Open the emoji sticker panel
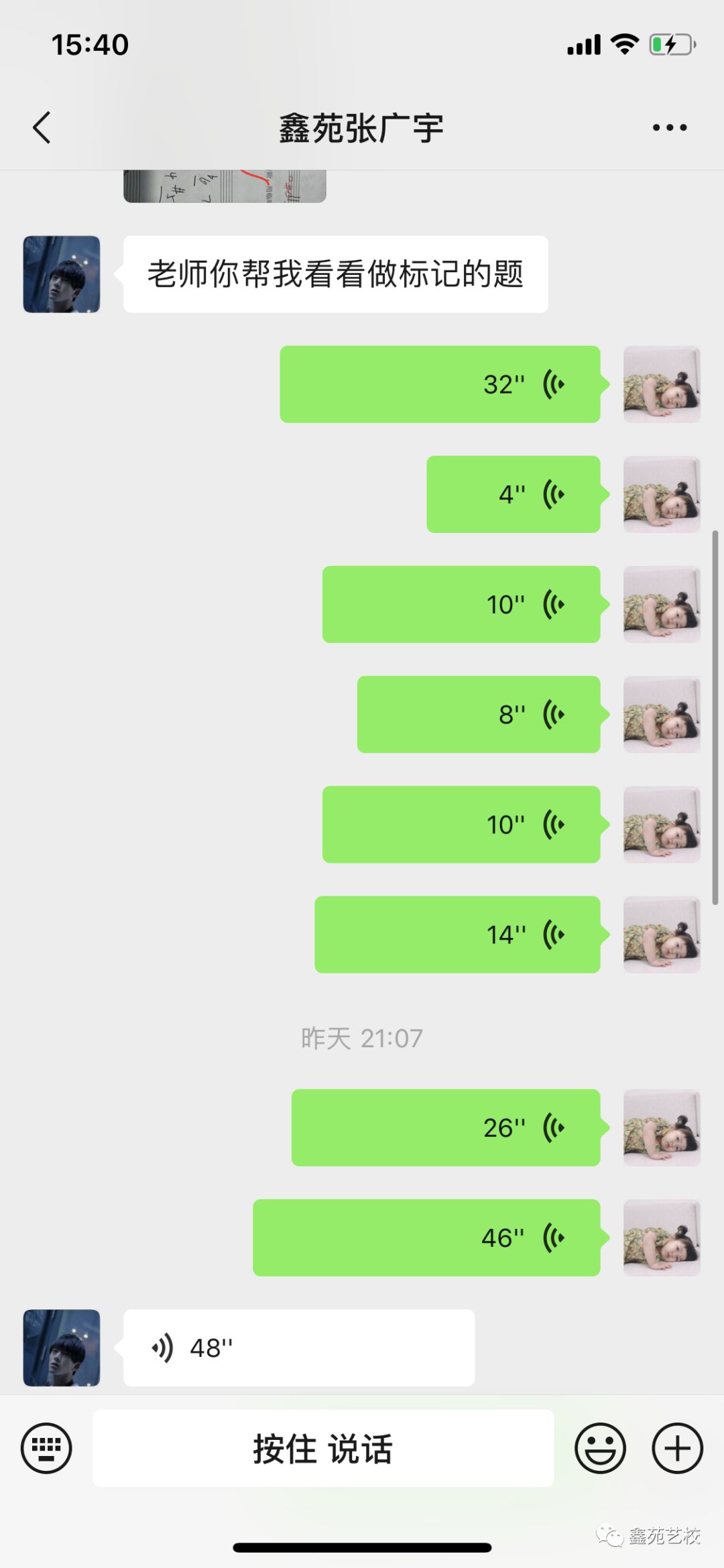724x1568 pixels. point(600,1447)
